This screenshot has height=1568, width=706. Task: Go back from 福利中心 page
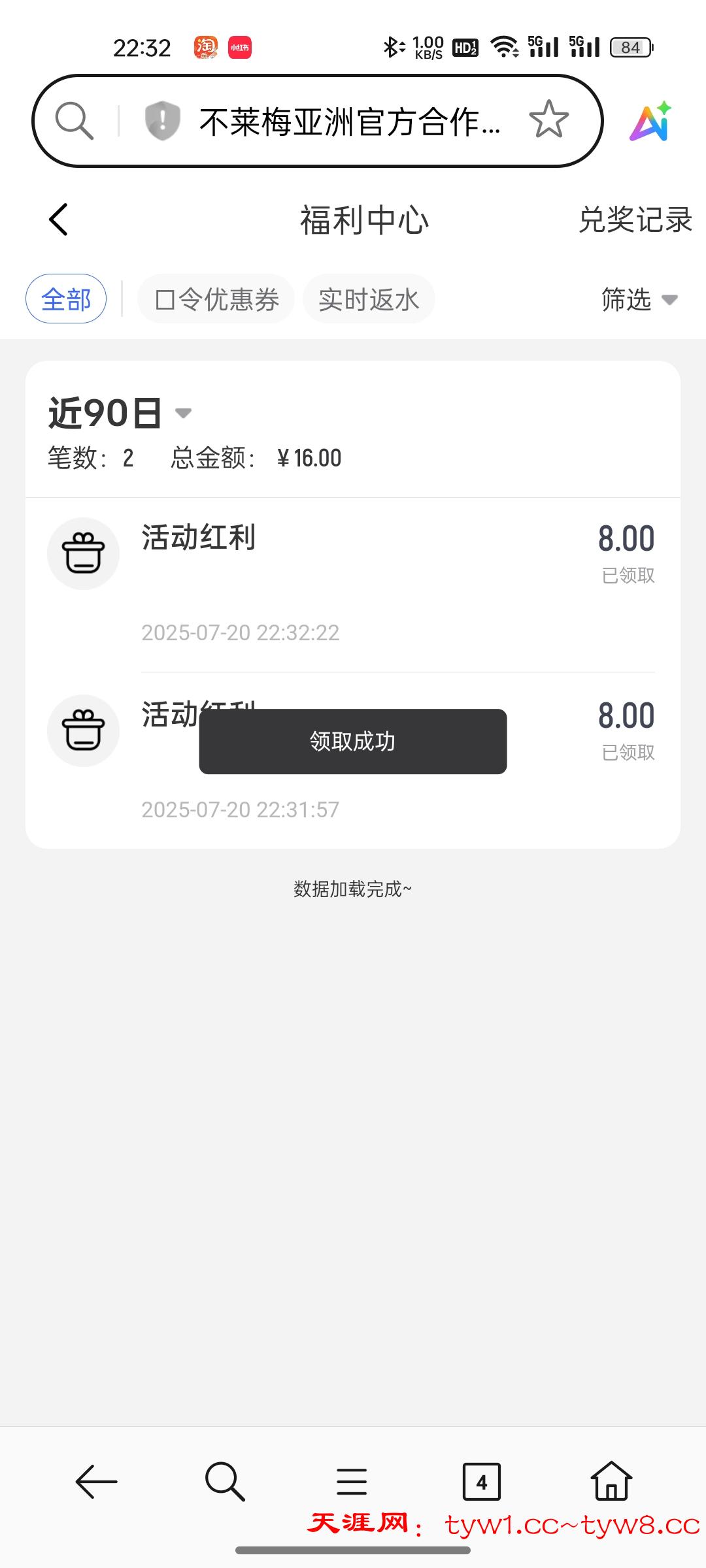pyautogui.click(x=59, y=220)
